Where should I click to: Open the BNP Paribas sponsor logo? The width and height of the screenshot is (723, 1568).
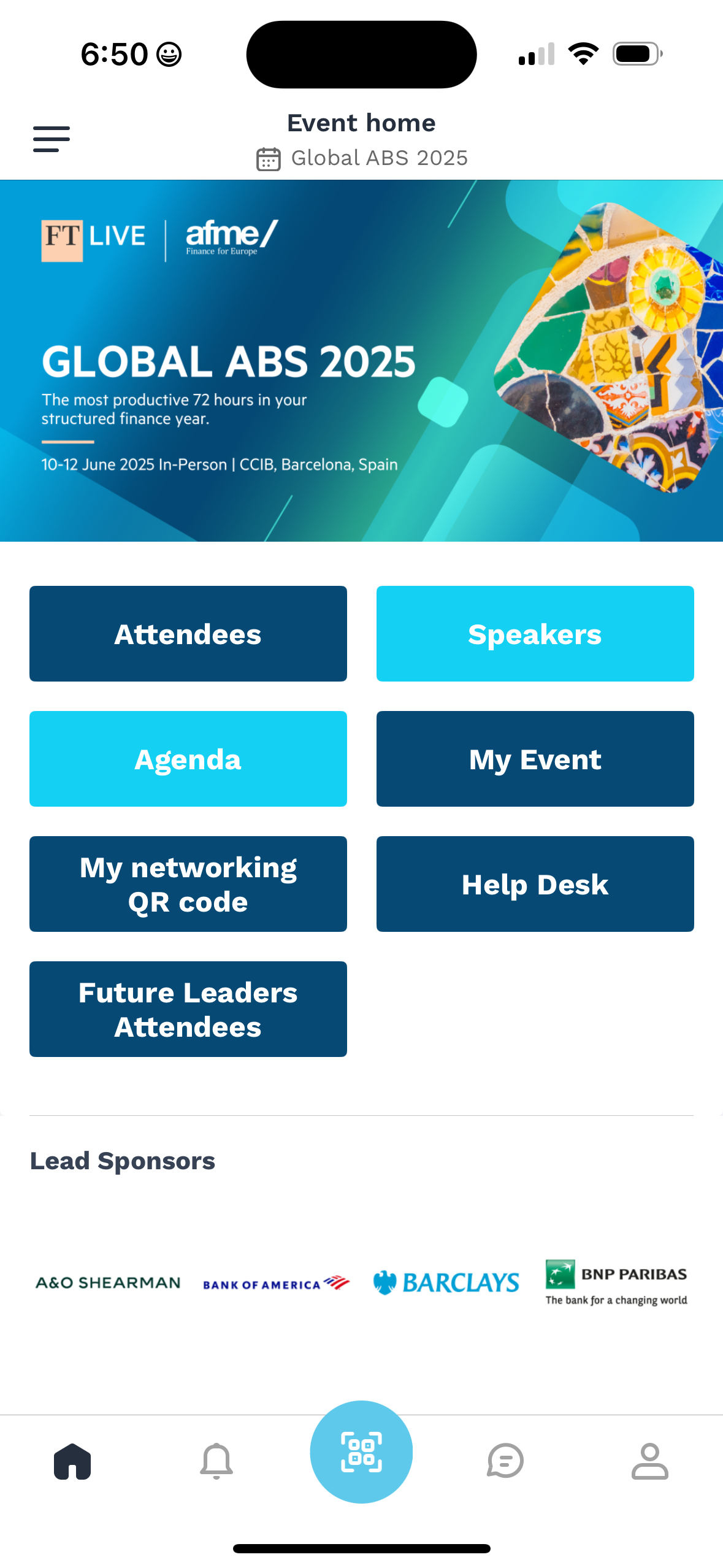point(616,1282)
